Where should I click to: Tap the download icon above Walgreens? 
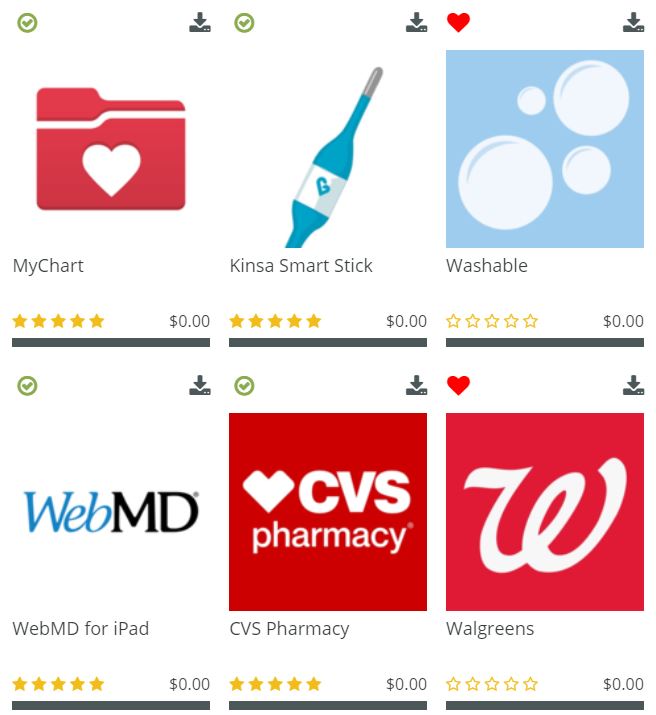[634, 386]
